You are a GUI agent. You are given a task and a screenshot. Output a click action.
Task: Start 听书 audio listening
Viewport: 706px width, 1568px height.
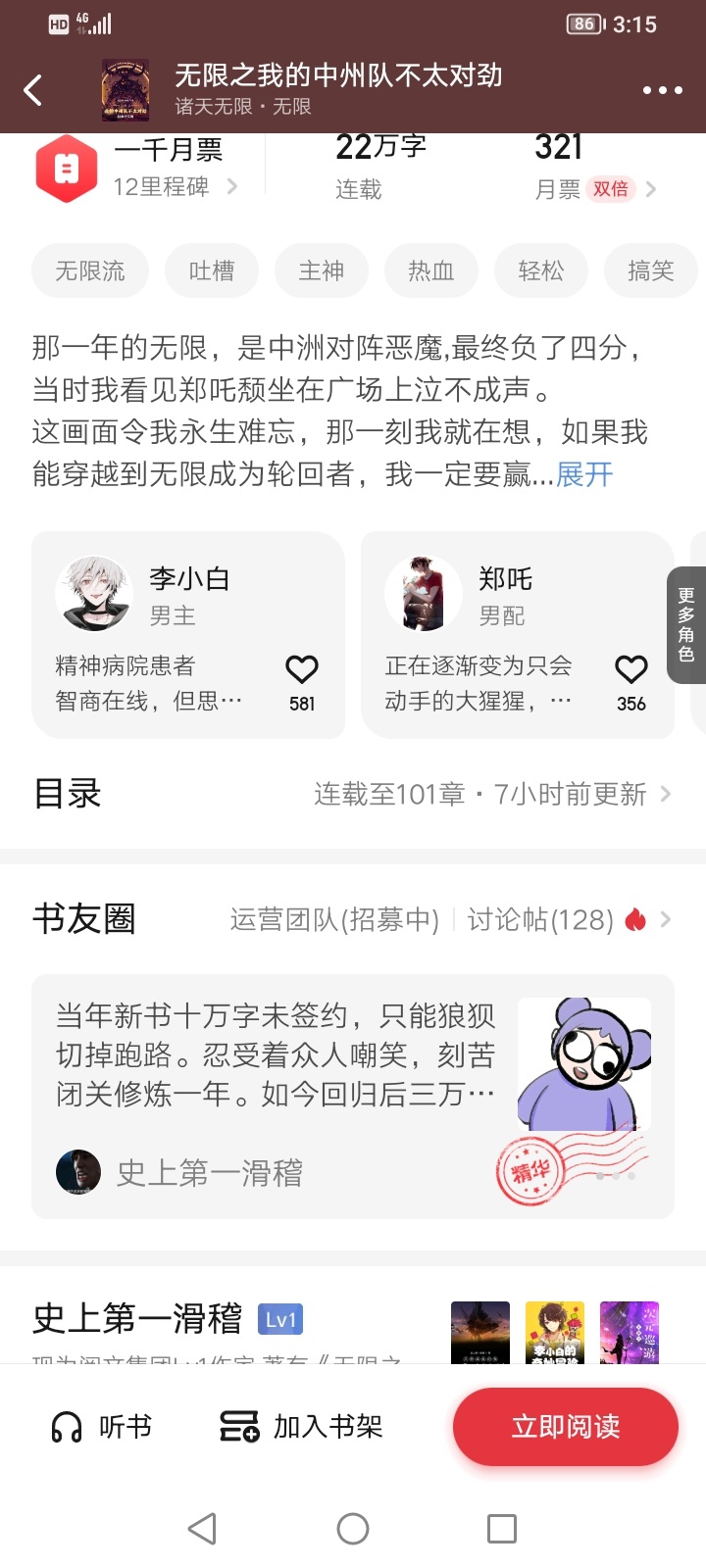(x=102, y=1427)
